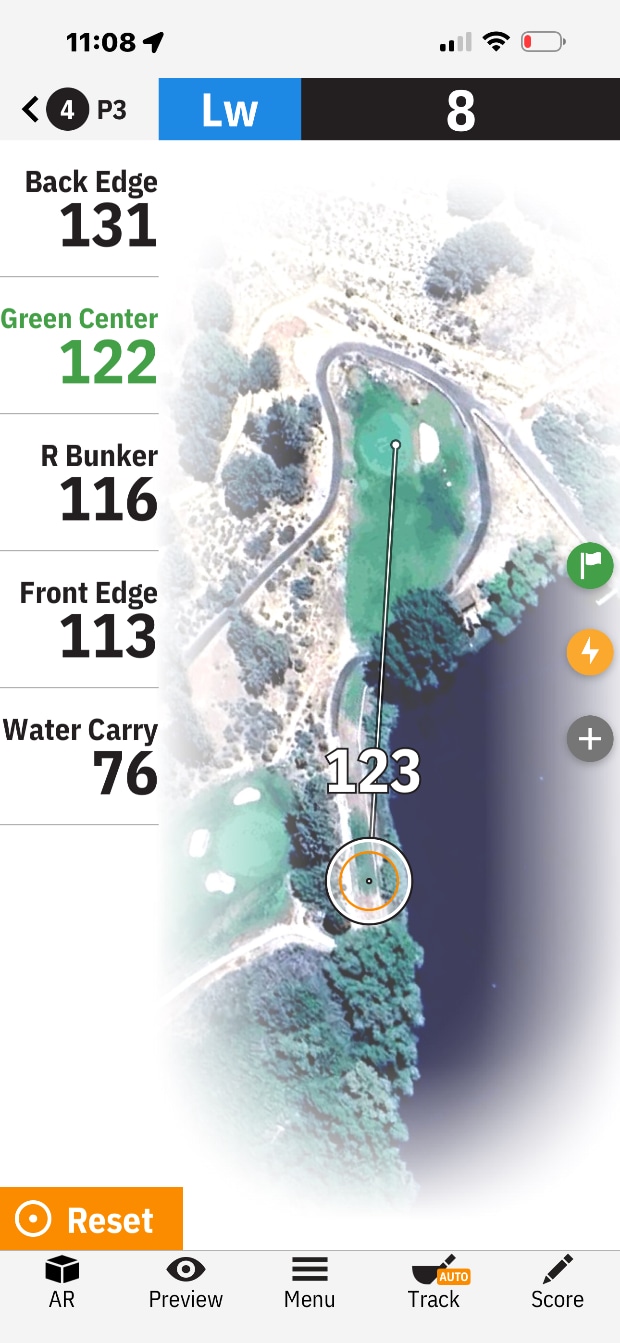Tap the target circle on the map
Viewport: 620px width, 1343px height.
click(369, 880)
